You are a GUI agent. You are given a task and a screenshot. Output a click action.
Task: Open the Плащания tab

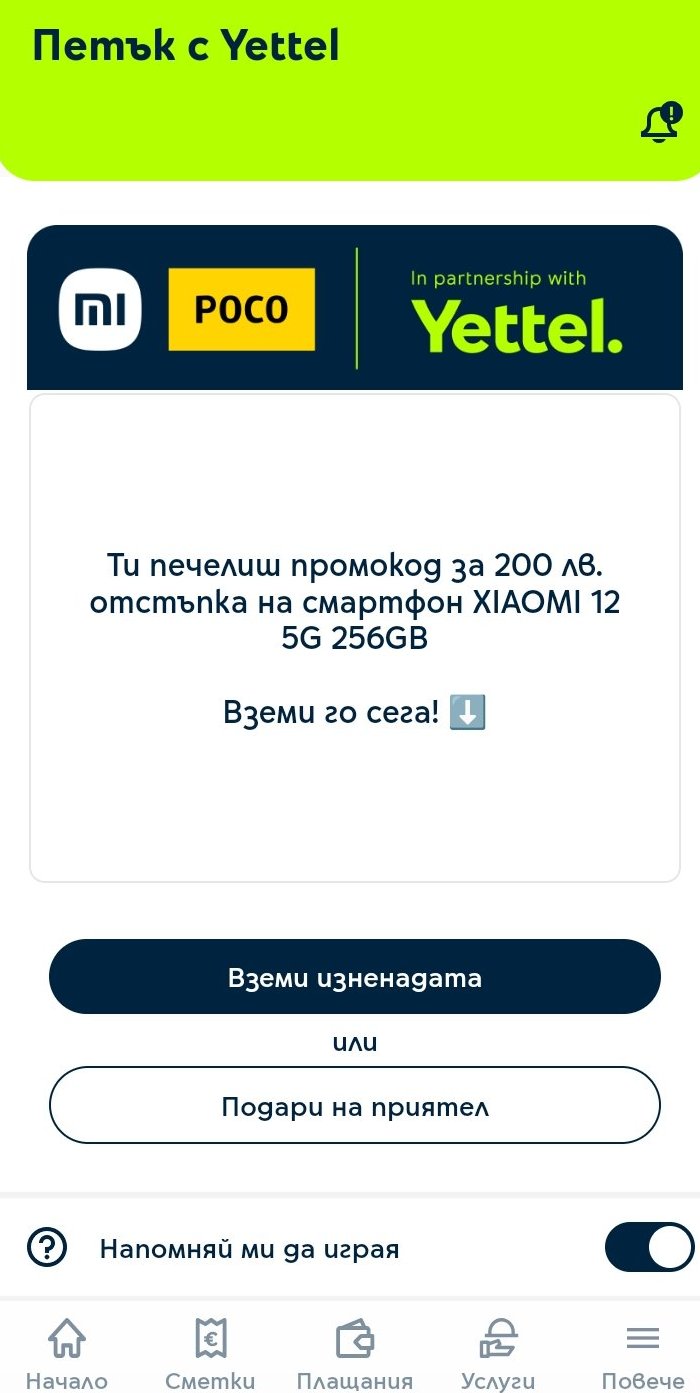click(355, 1352)
